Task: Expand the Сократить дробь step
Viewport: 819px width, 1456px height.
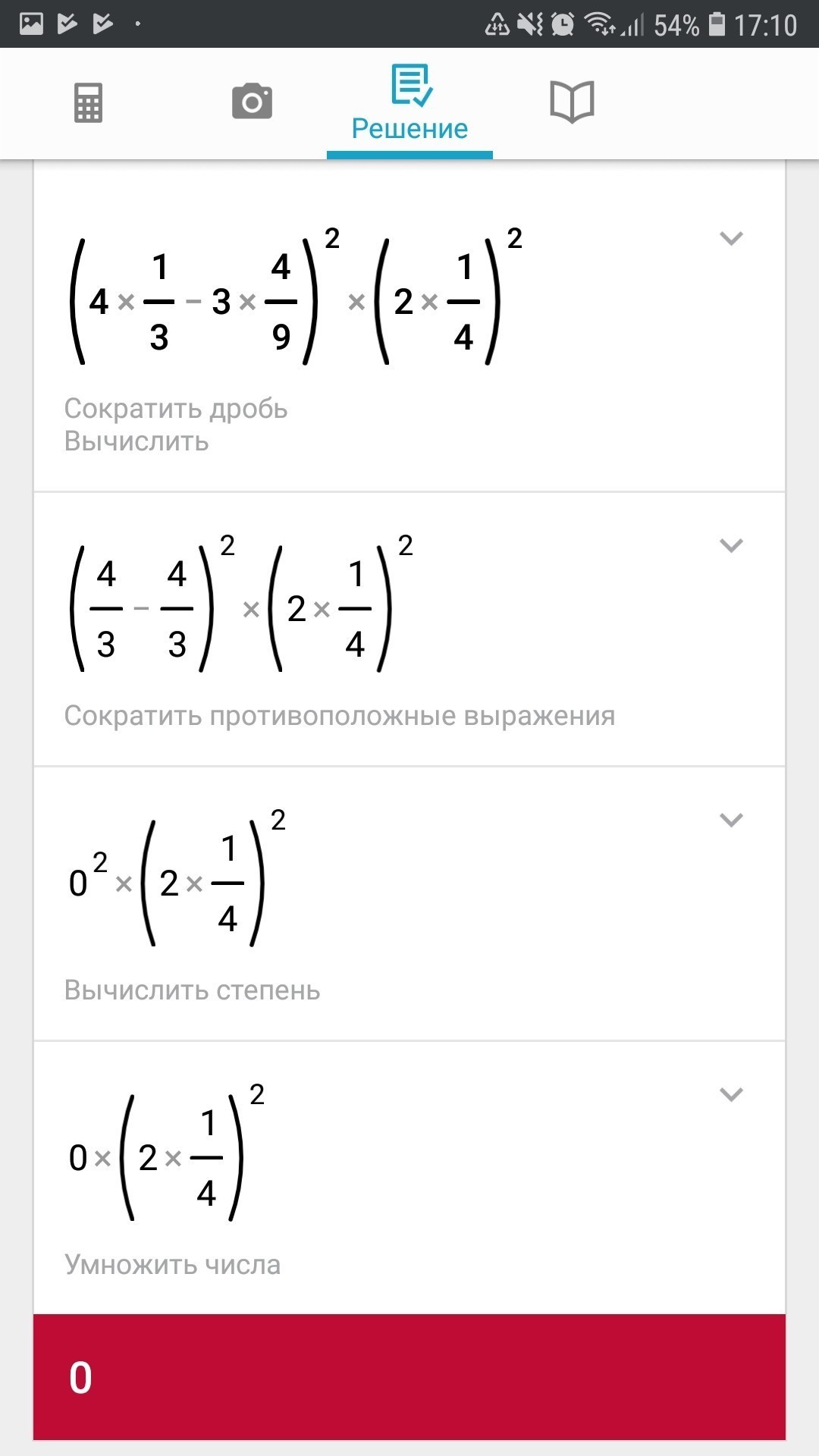Action: [x=731, y=238]
